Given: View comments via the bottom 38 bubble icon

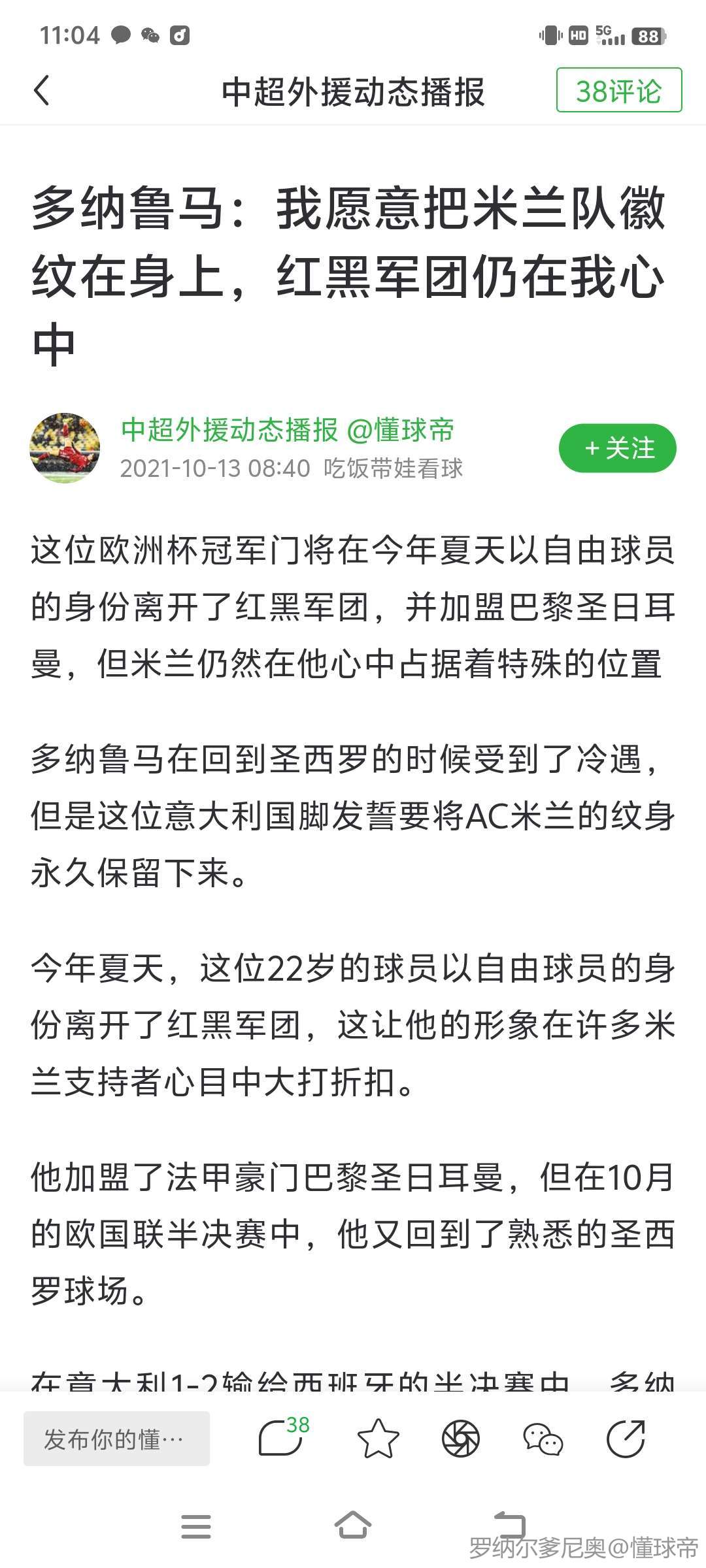Looking at the screenshot, I should tap(282, 1437).
